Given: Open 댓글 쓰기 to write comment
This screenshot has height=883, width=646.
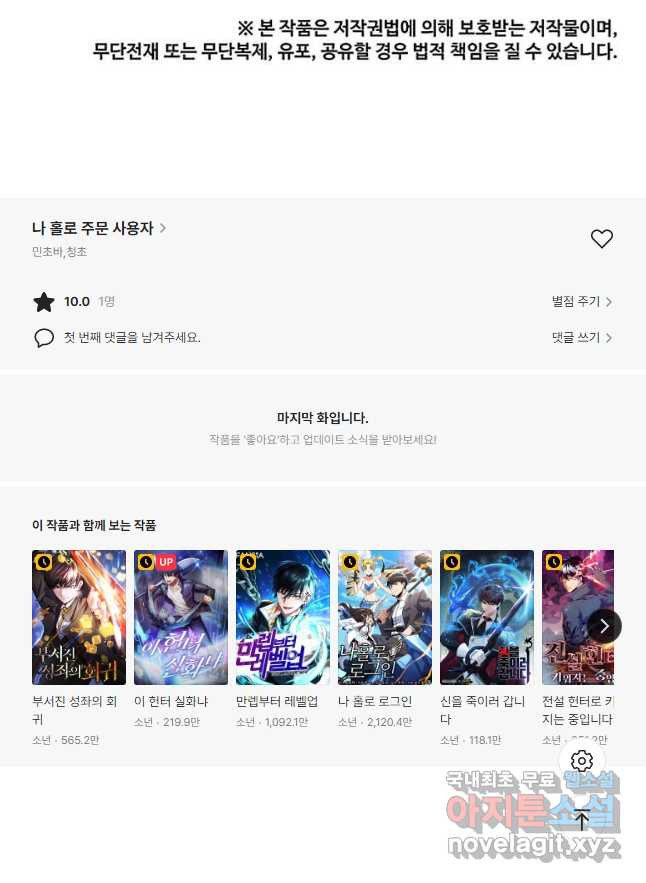Looking at the screenshot, I should click(x=581, y=337).
